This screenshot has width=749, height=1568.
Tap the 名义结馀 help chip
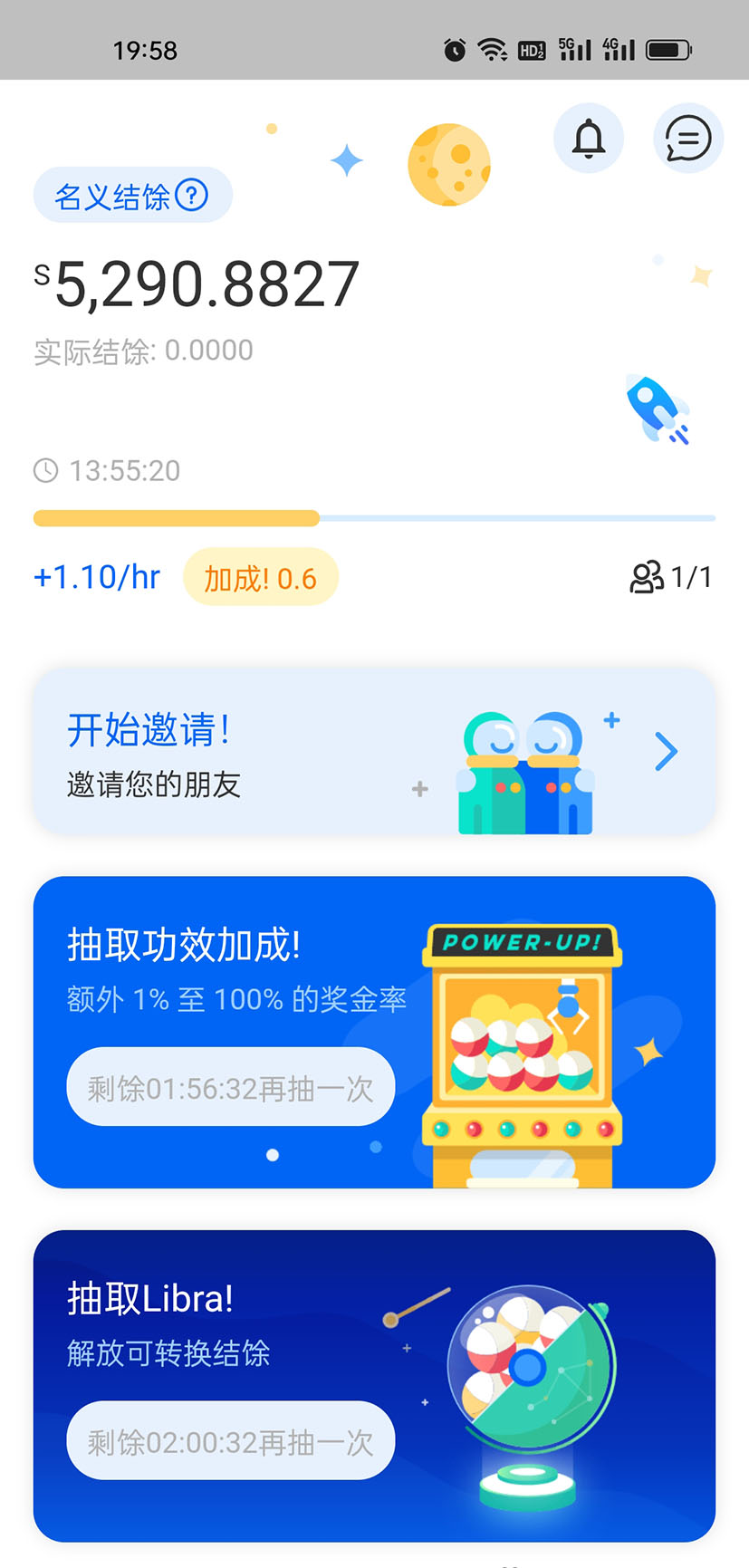pos(133,195)
